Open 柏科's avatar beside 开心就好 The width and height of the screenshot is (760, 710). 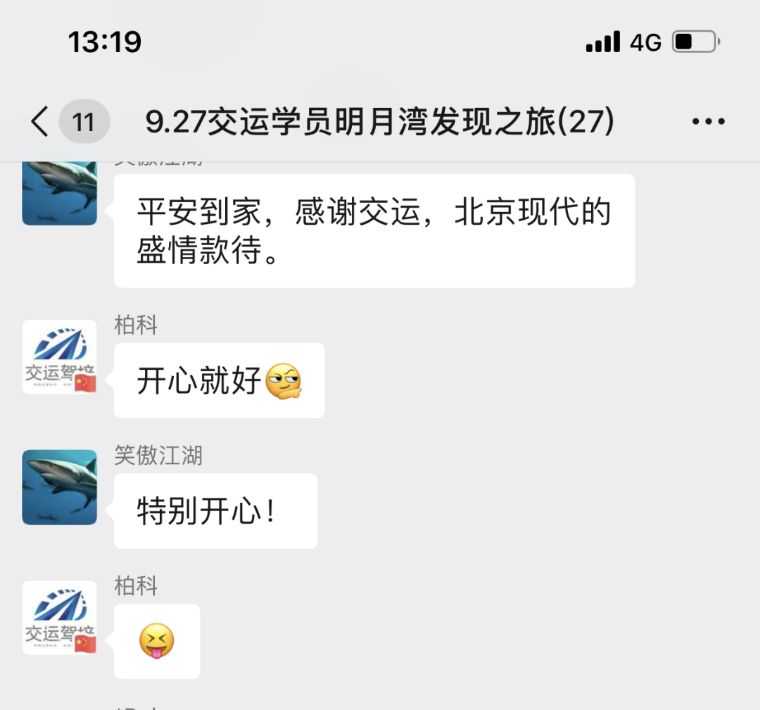click(x=60, y=357)
